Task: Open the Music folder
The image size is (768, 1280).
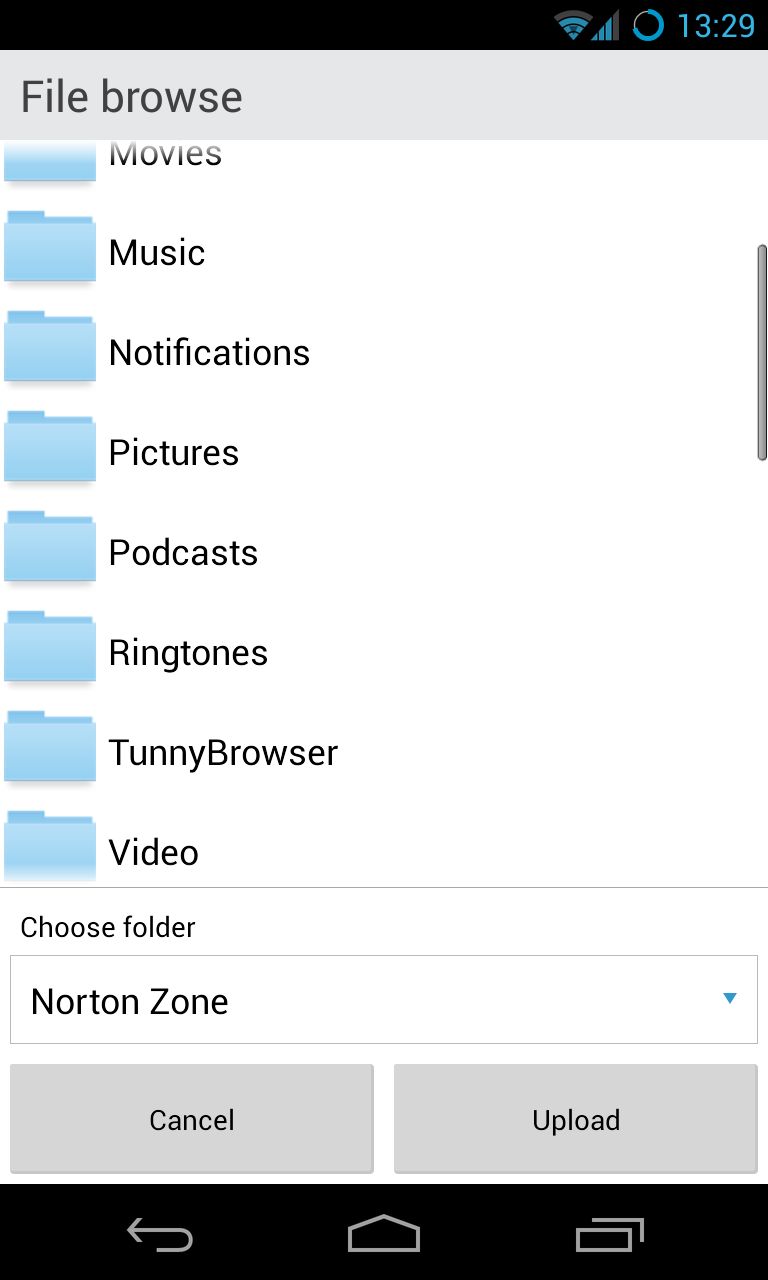Action: coord(384,252)
